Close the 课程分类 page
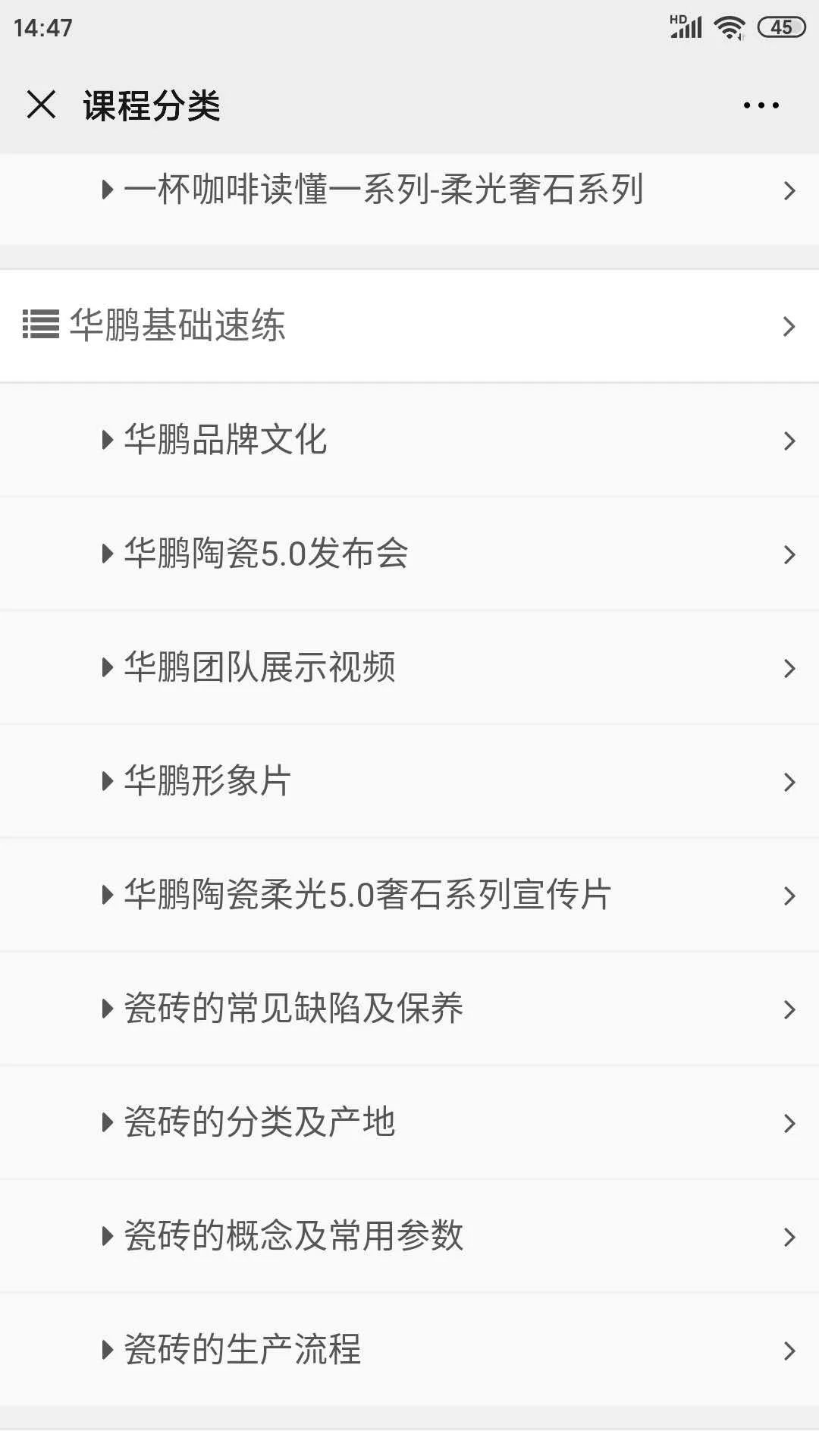The image size is (819, 1456). click(x=41, y=105)
